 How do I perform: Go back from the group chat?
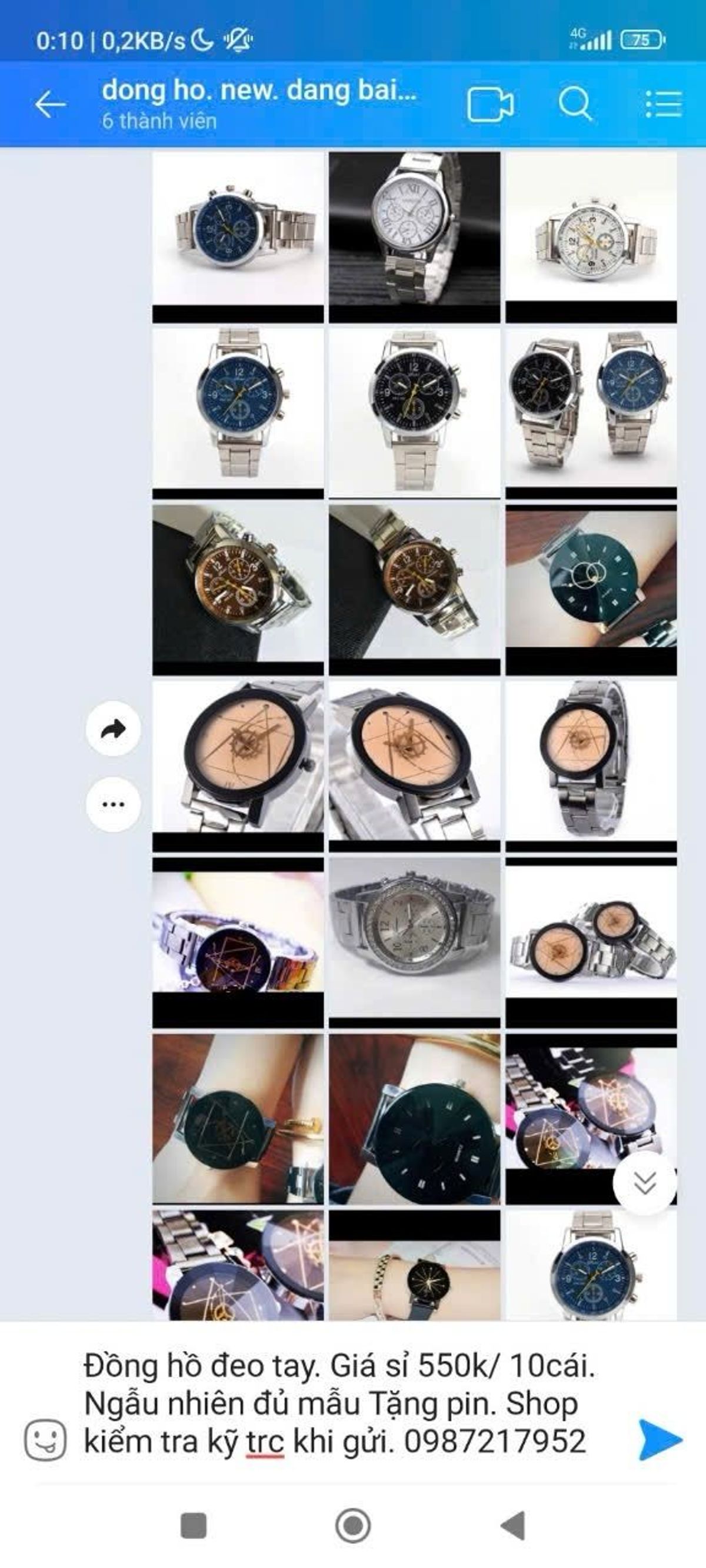[50, 105]
